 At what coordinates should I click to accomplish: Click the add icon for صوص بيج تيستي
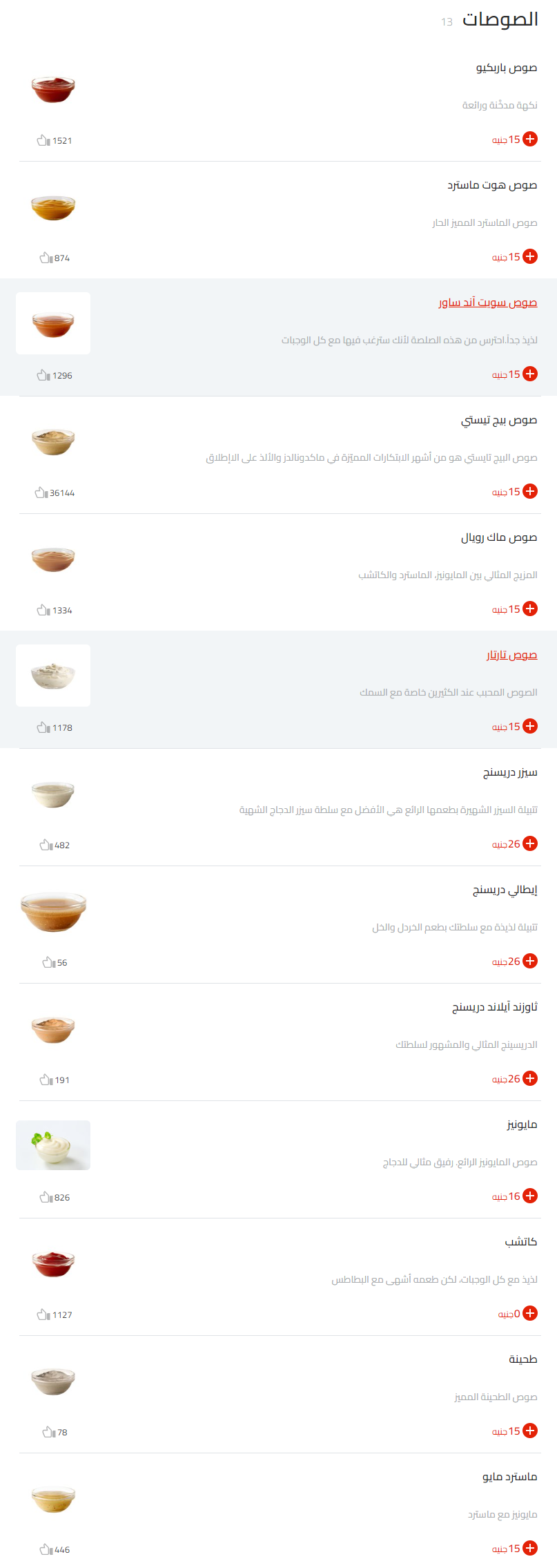[530, 491]
